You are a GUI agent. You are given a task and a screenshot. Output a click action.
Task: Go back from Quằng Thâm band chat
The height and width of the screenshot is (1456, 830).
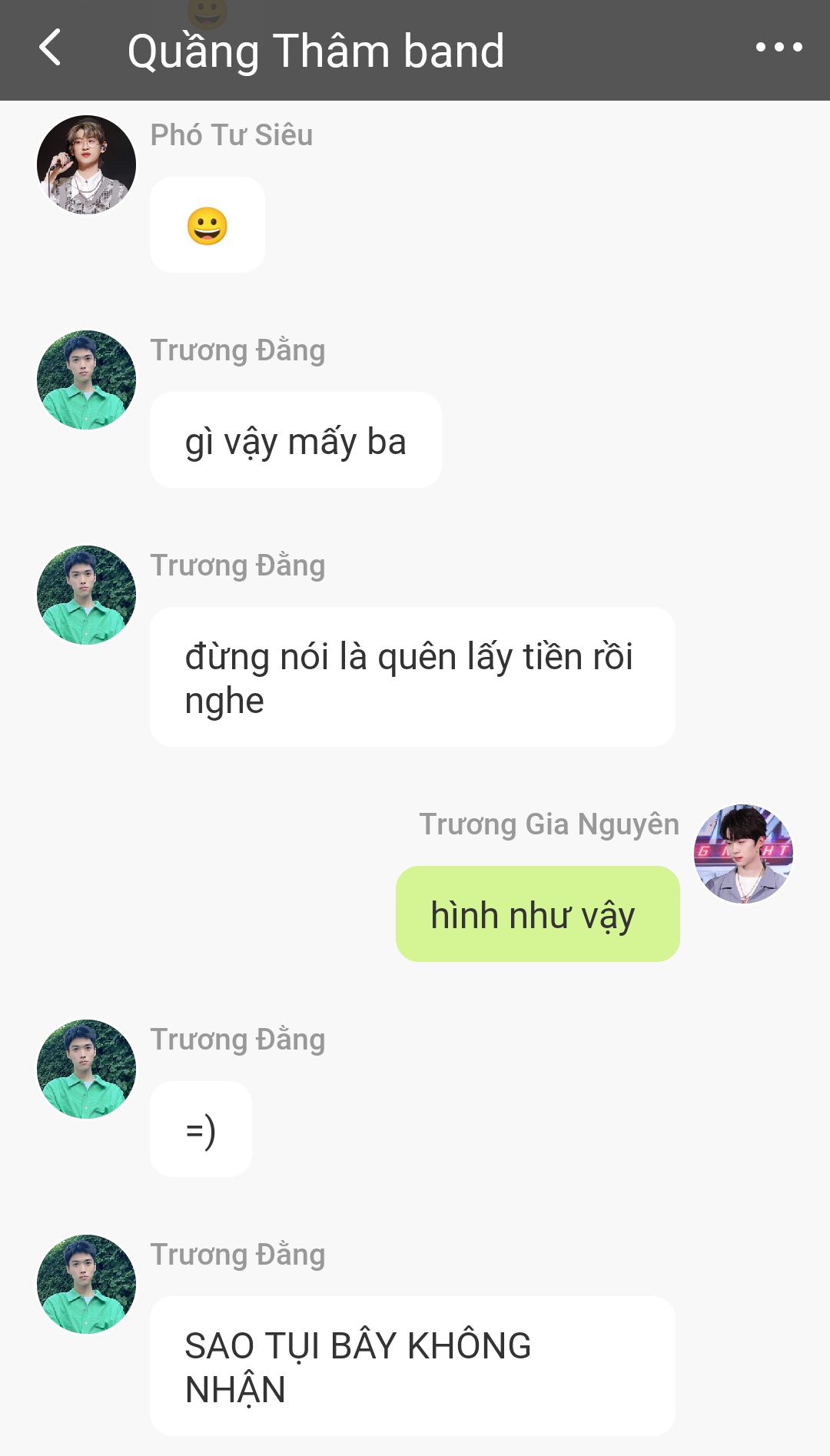pyautogui.click(x=50, y=48)
